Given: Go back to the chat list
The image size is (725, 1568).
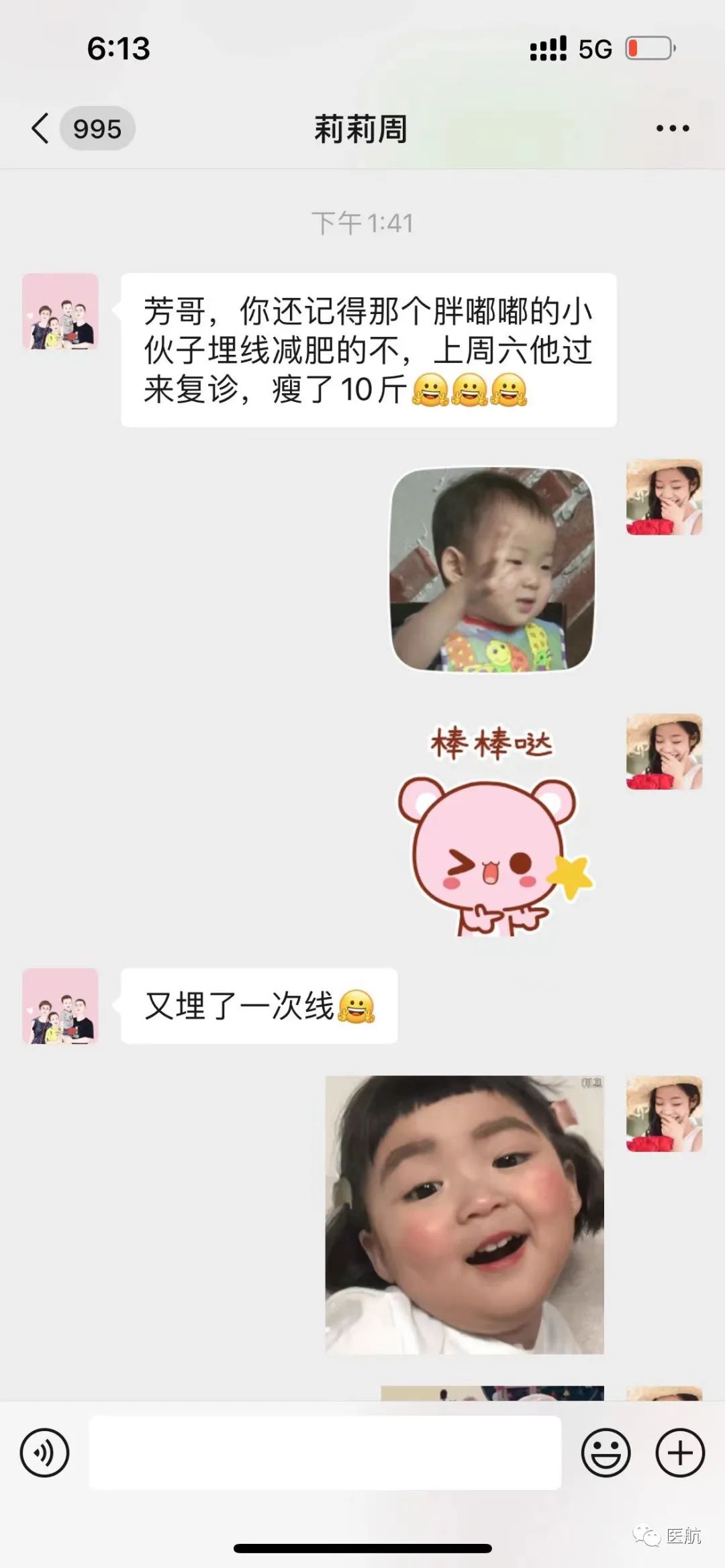Looking at the screenshot, I should (42, 128).
